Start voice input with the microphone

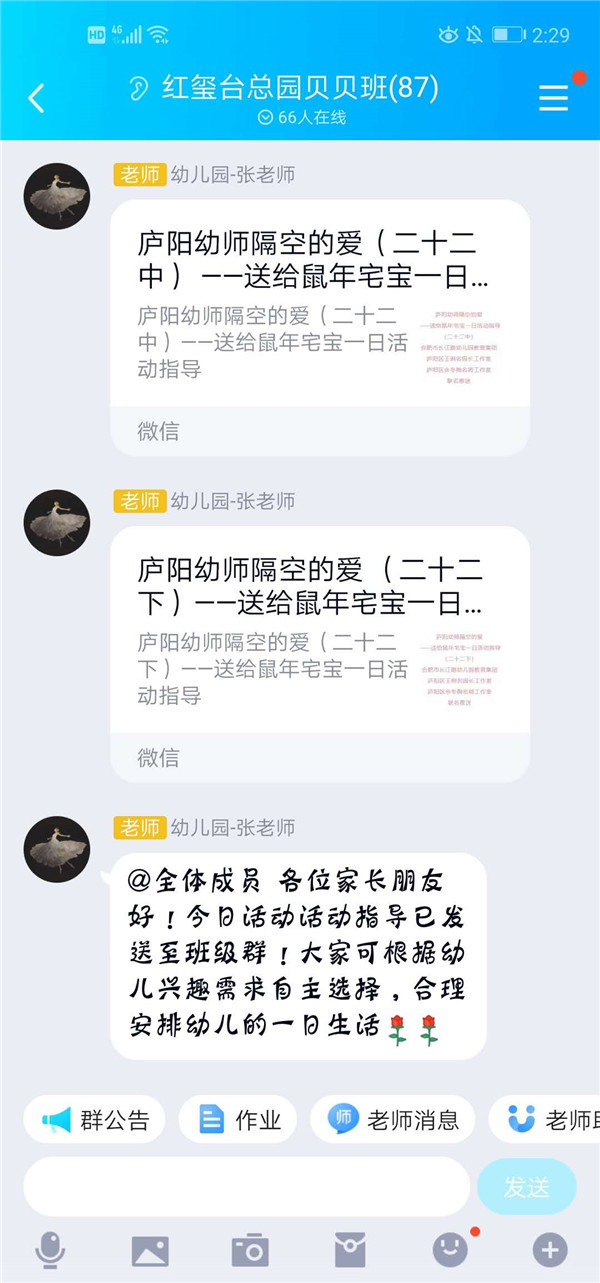(50, 1250)
